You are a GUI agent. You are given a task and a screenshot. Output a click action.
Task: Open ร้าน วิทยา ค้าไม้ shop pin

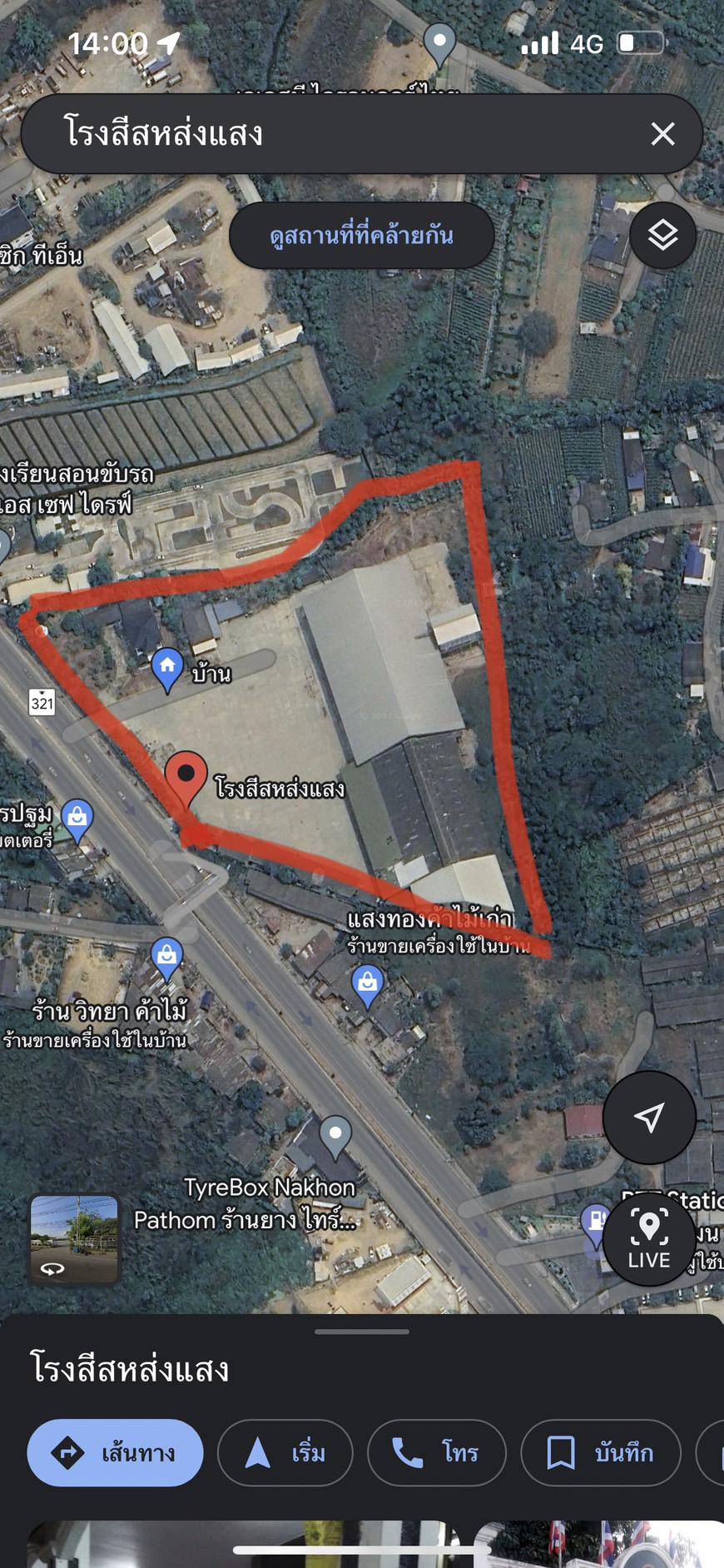pyautogui.click(x=166, y=958)
